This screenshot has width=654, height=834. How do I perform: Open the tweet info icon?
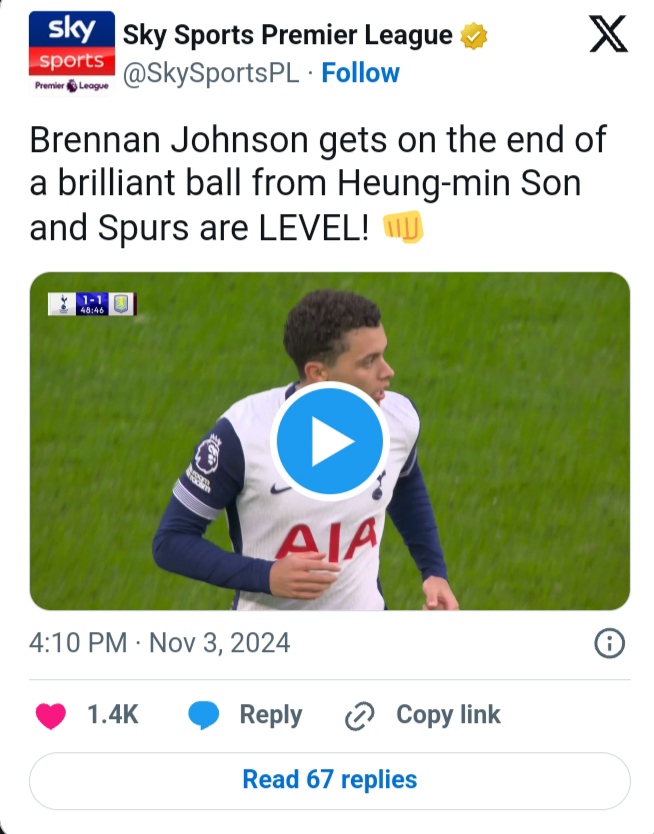pos(609,643)
